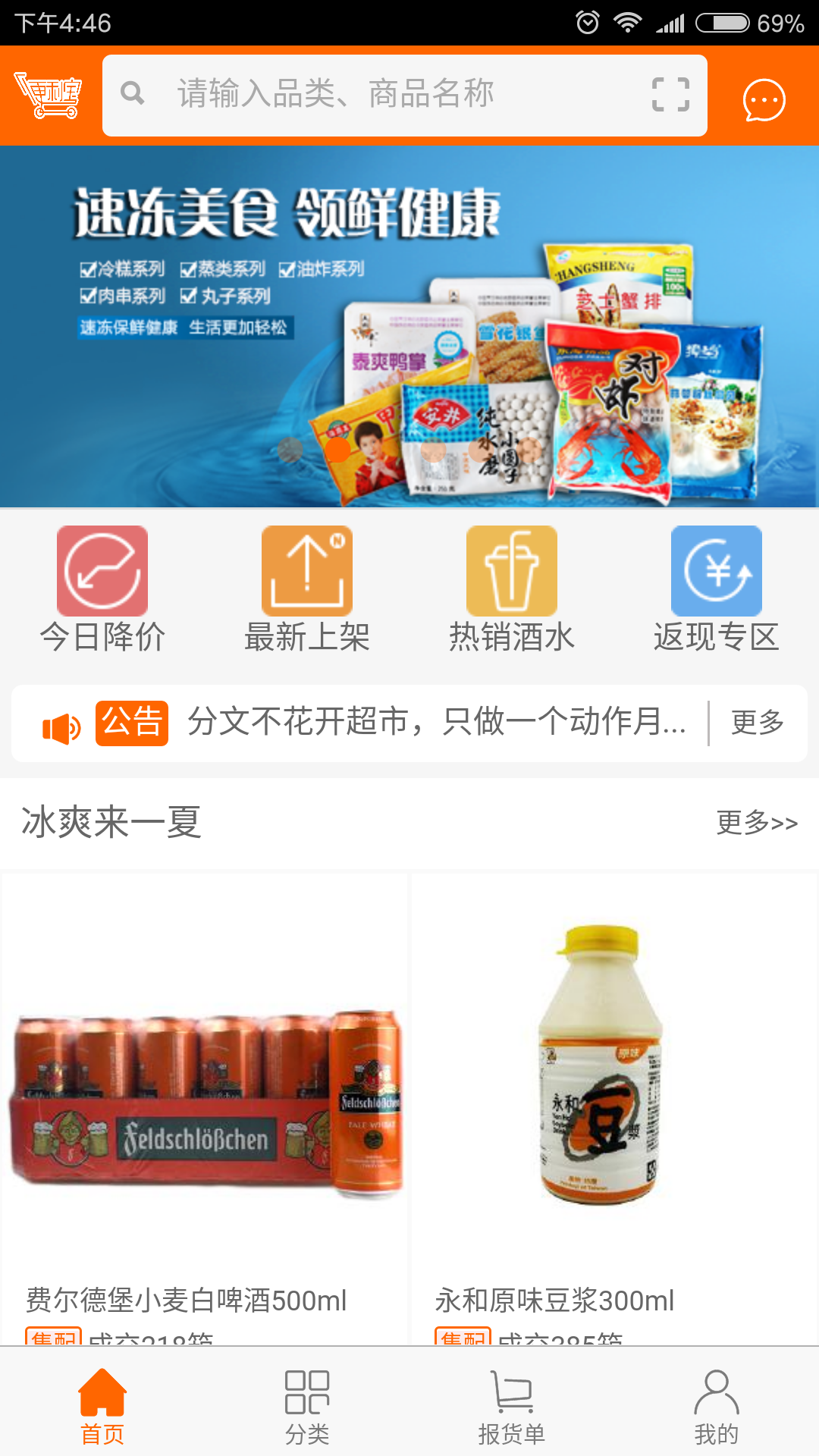This screenshot has width=819, height=1456.
Task: Open 热销酒水 hot drinks section
Action: coord(512,590)
